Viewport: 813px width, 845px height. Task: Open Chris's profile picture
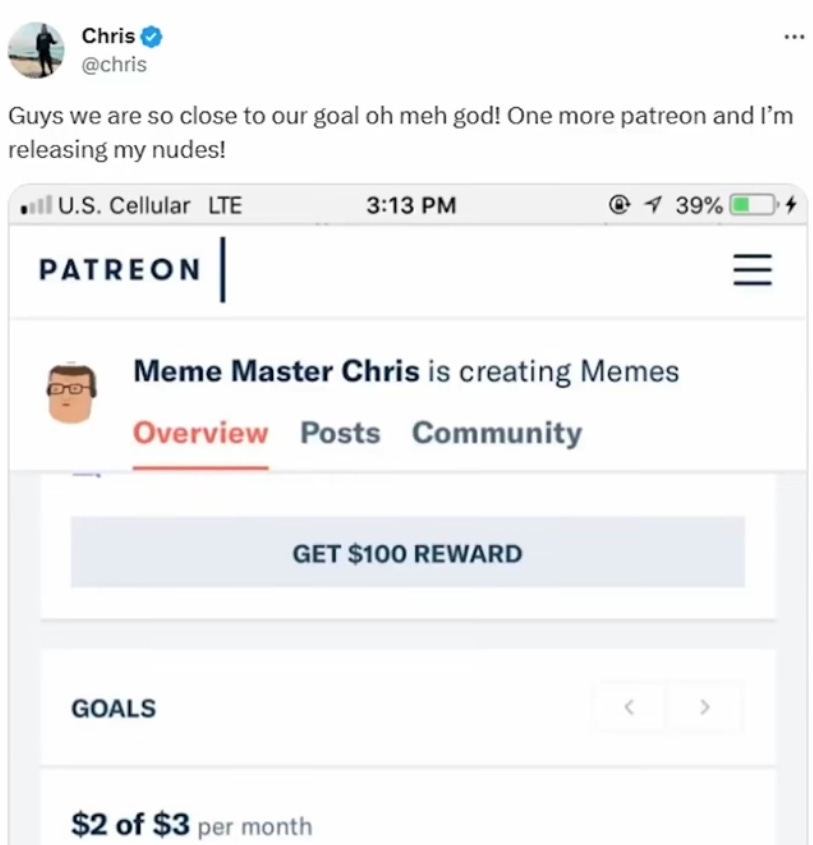coord(36,50)
